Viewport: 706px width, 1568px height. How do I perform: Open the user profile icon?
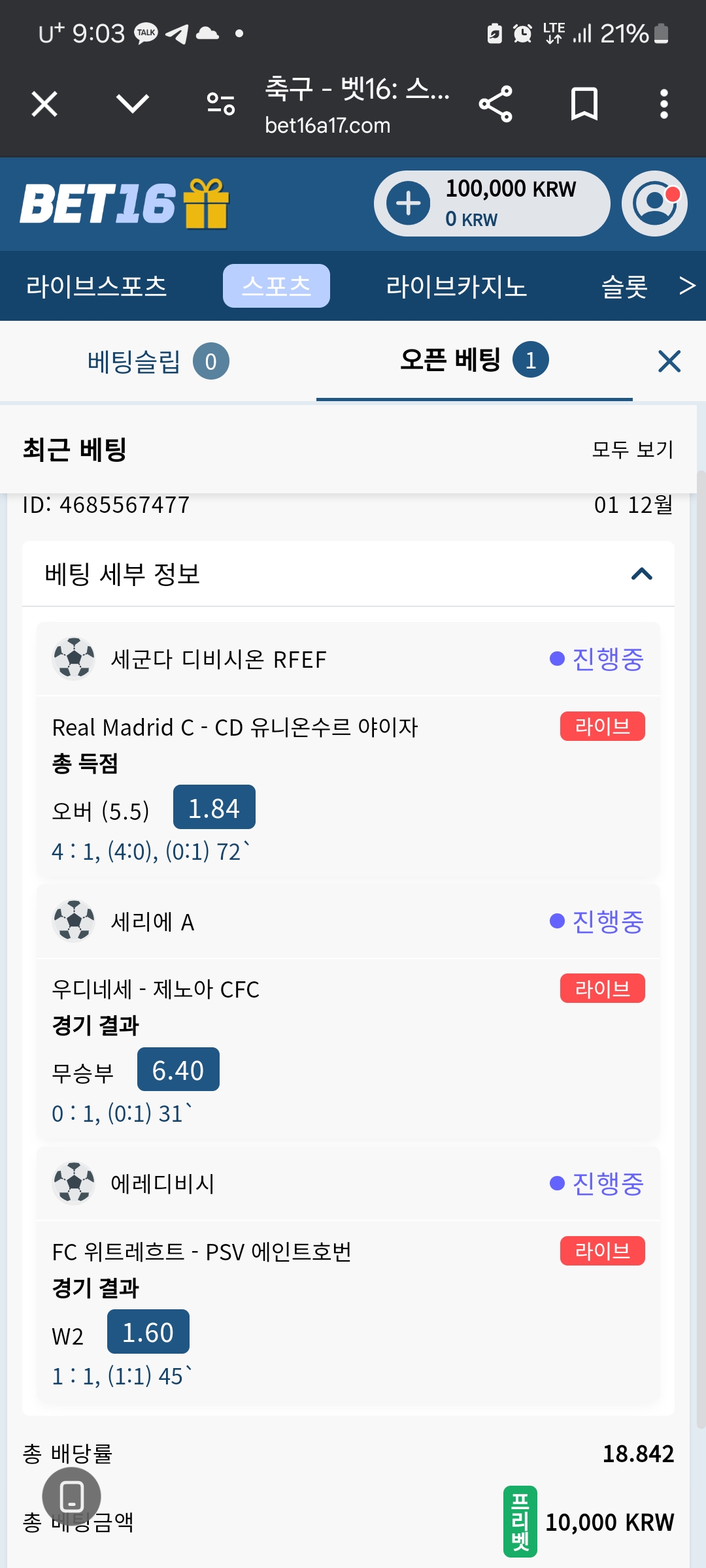point(654,203)
